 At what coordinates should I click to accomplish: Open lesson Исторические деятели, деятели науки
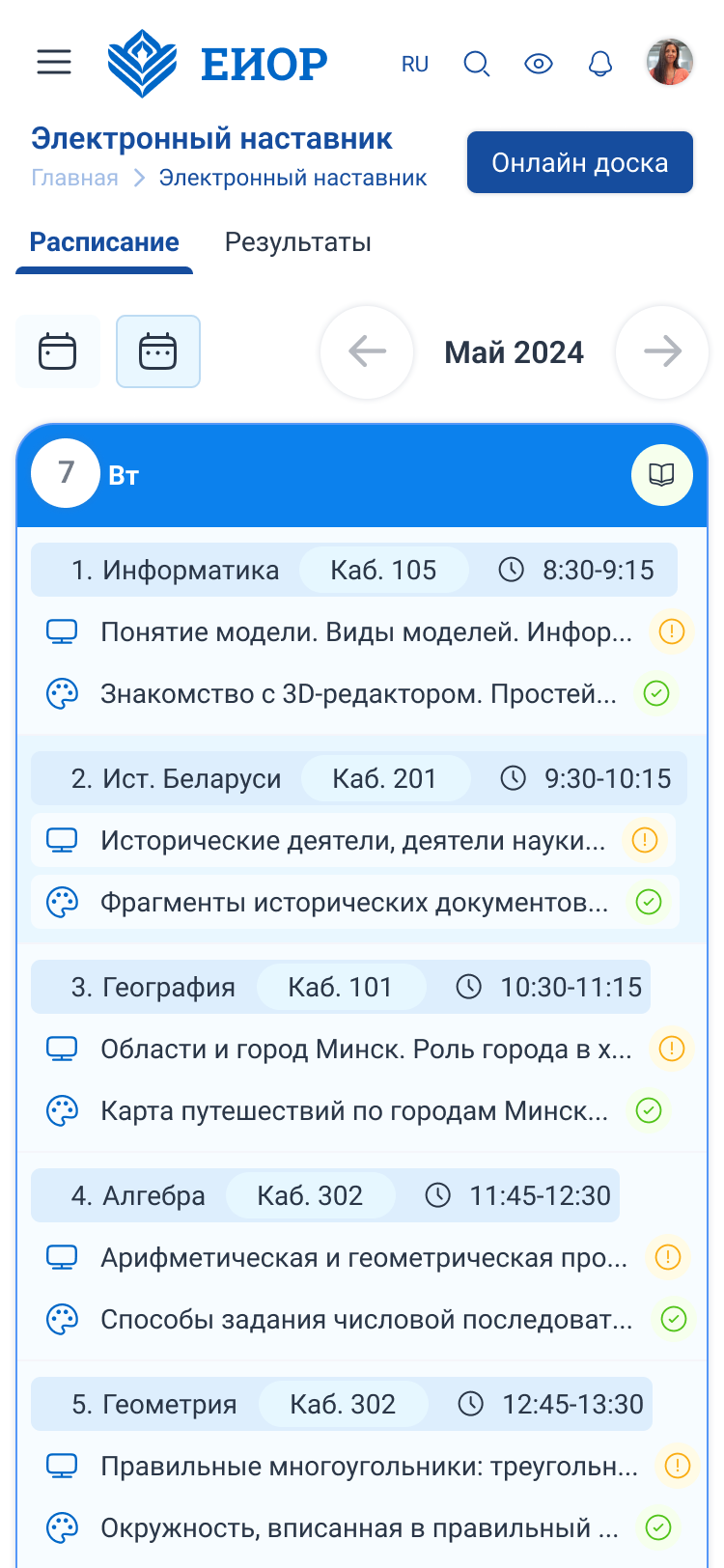(353, 840)
